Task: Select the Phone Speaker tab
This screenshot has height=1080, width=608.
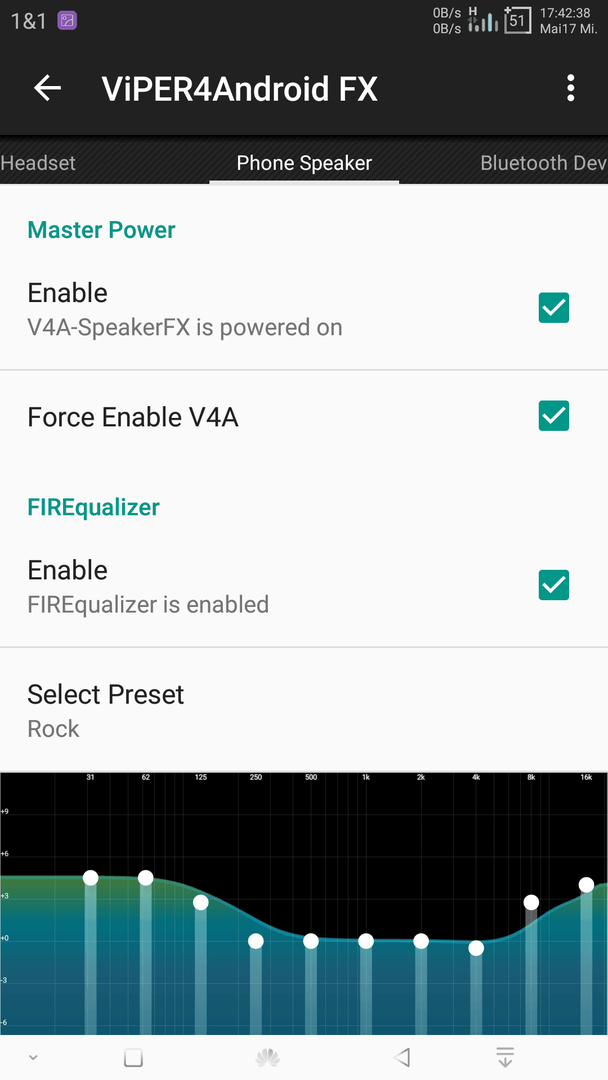Action: tap(304, 163)
